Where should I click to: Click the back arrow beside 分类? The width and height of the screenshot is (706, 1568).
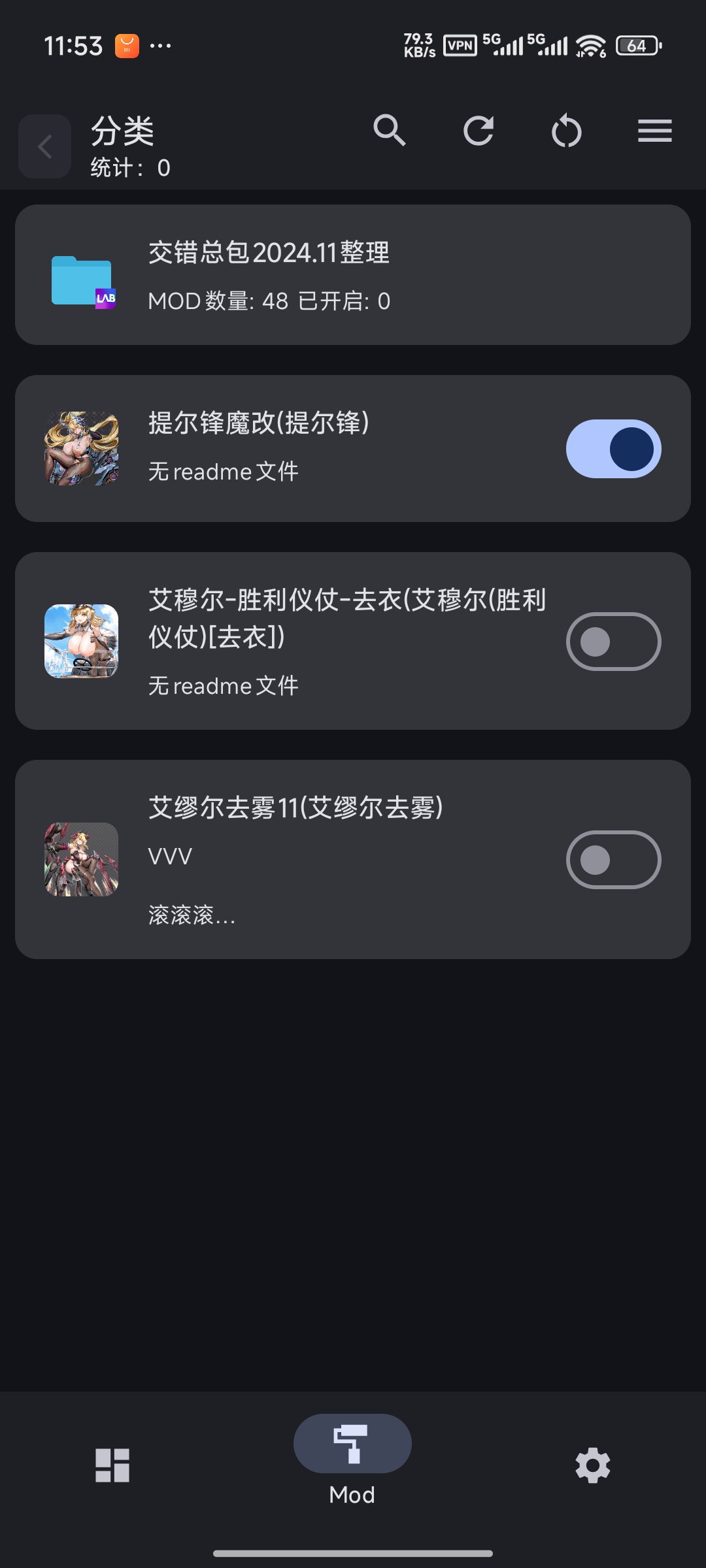click(x=44, y=145)
